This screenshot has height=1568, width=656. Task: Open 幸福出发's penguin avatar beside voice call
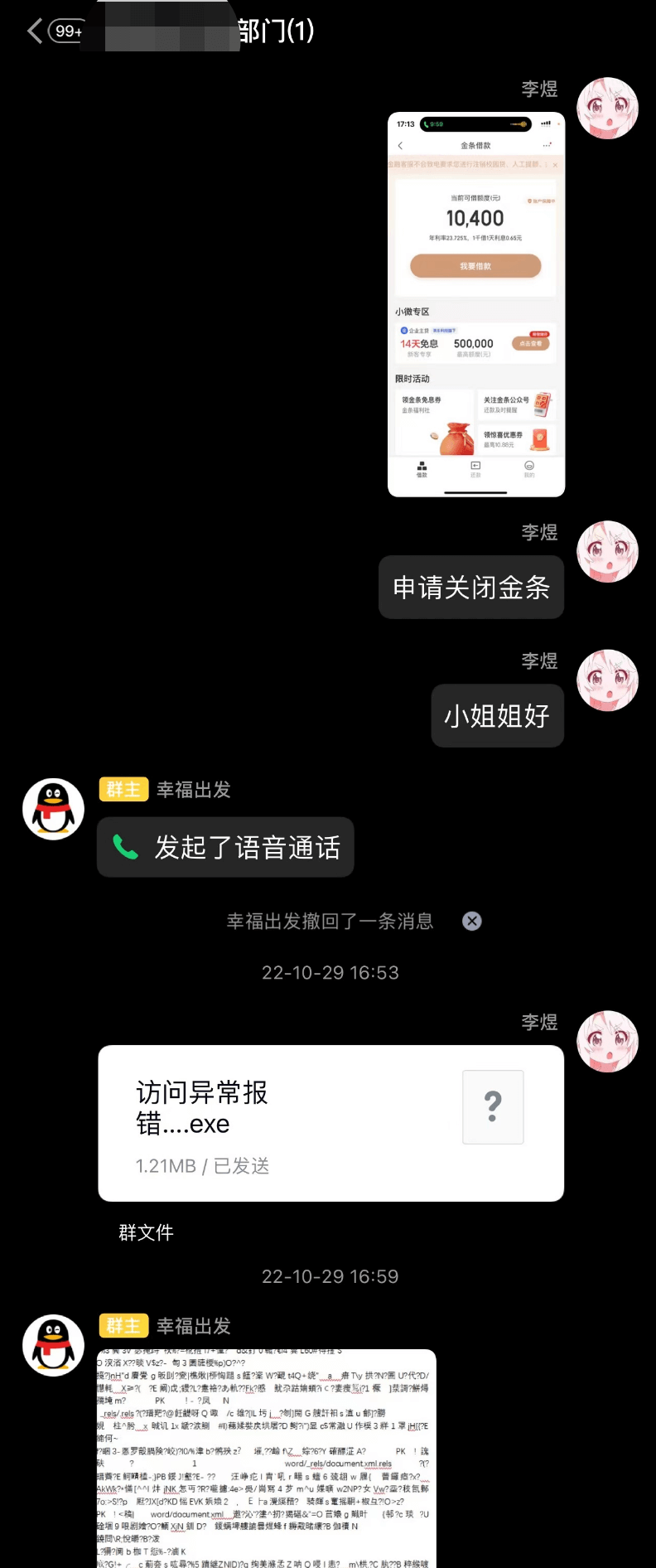pyautogui.click(x=53, y=809)
